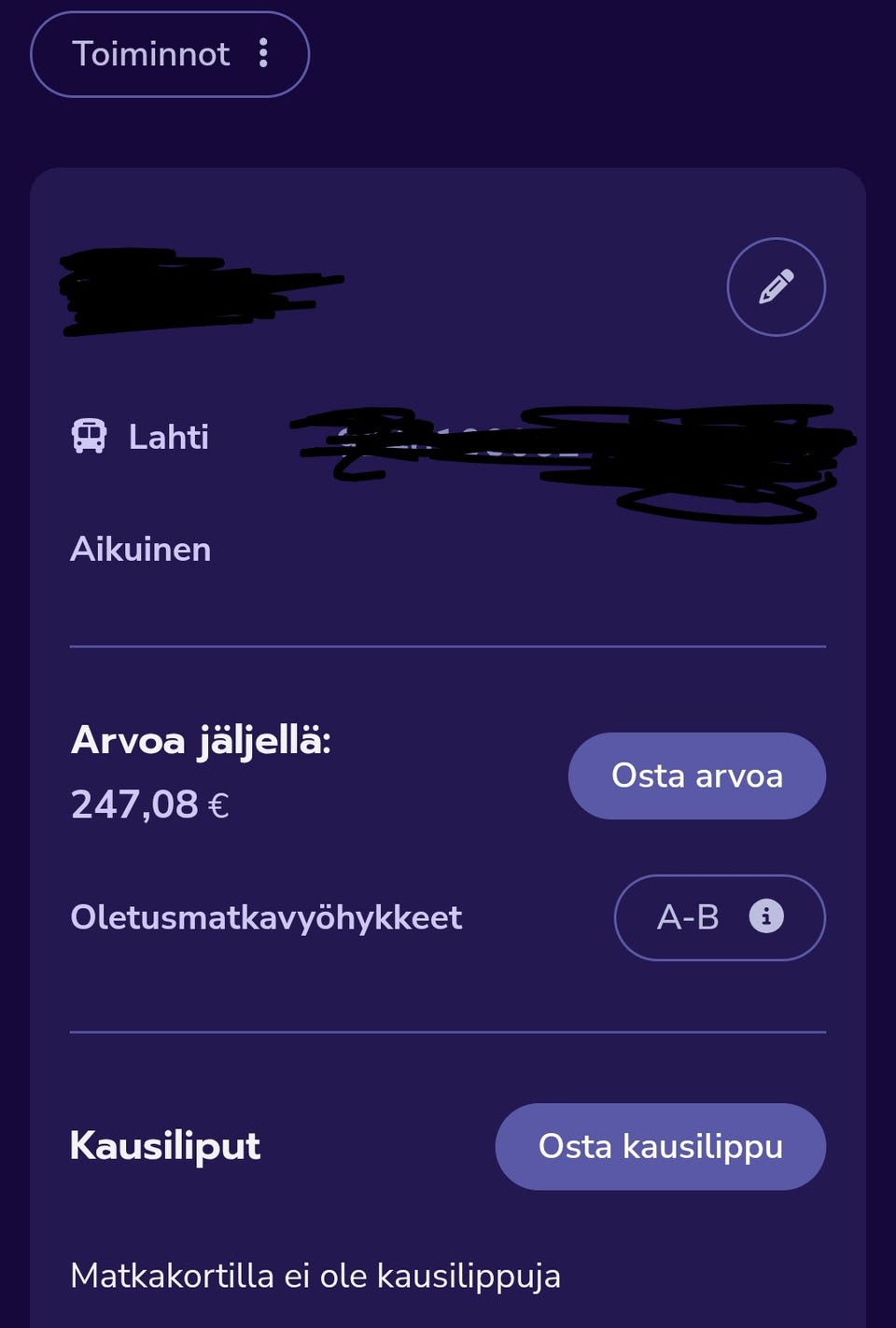
Task: Click Osta arvoa to buy value
Action: (696, 775)
